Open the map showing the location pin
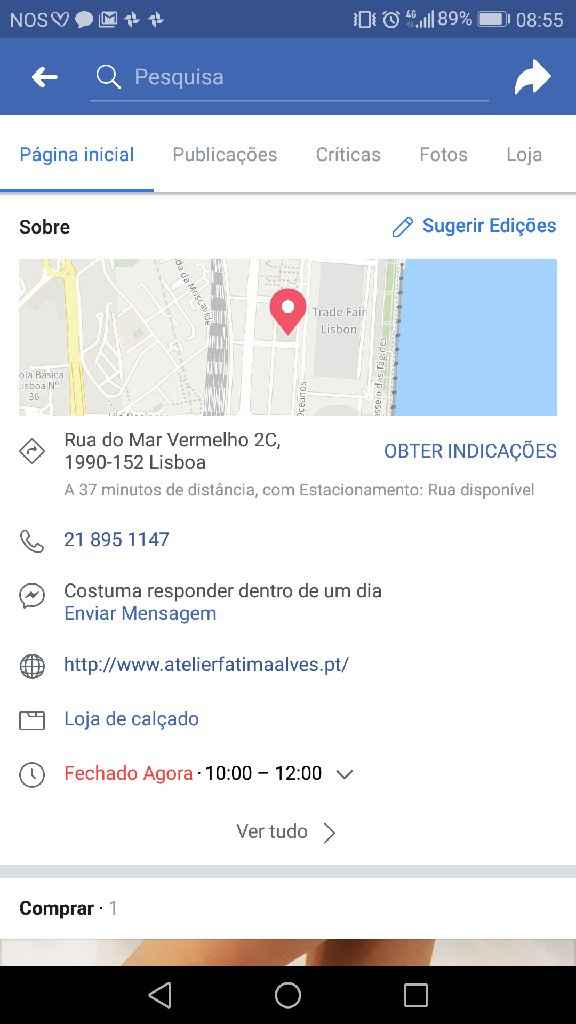576x1024 pixels. [x=288, y=337]
